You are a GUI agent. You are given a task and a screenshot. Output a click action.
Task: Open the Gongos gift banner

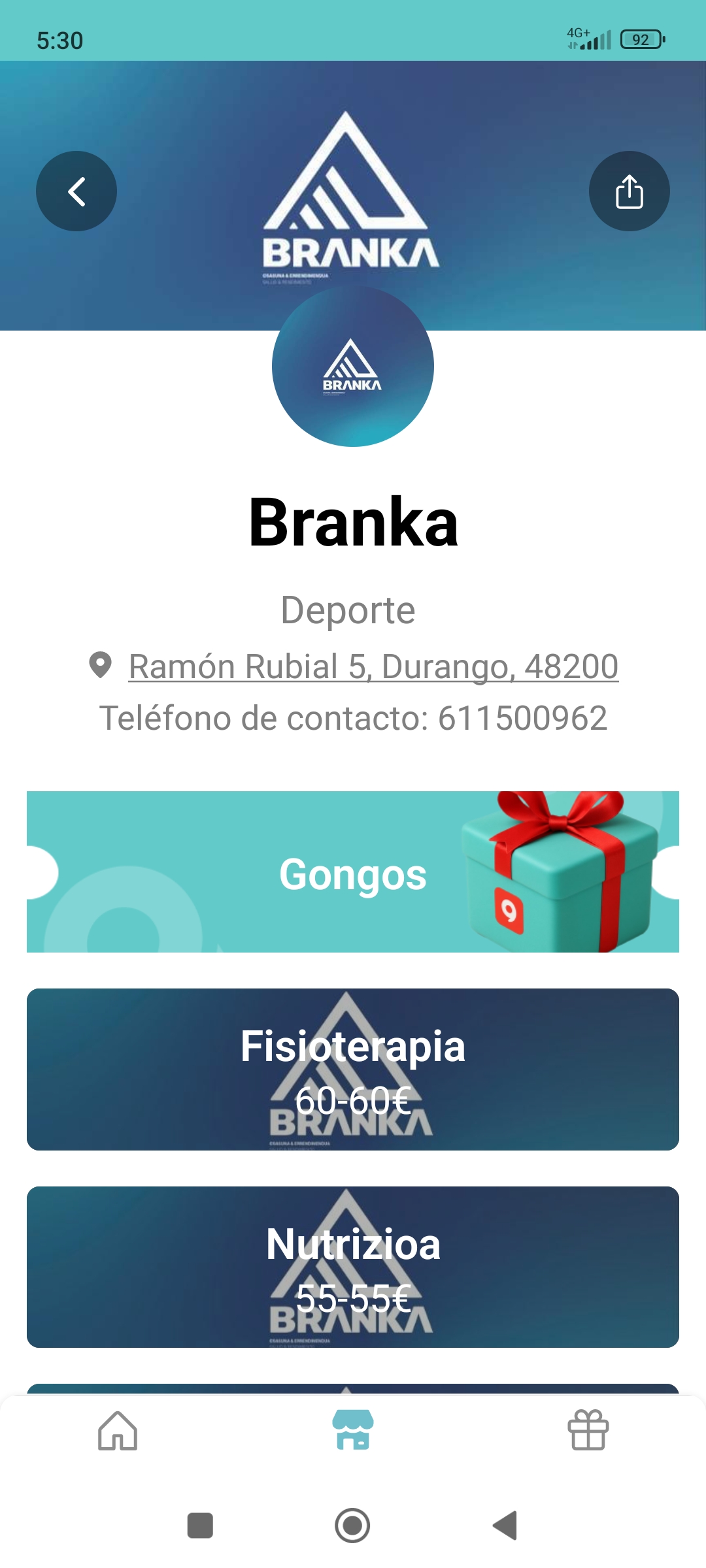click(x=353, y=872)
